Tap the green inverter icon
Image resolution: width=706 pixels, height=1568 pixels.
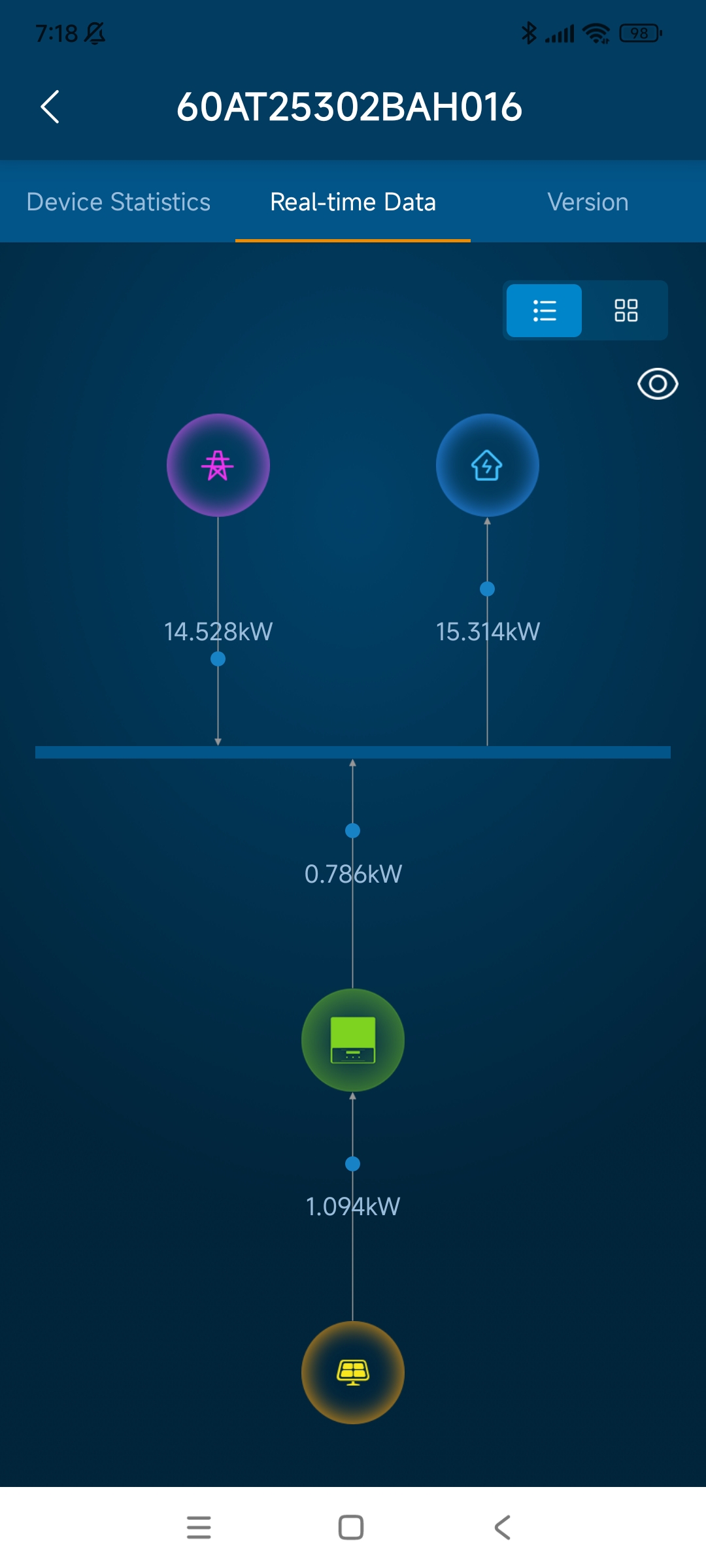(x=353, y=1039)
